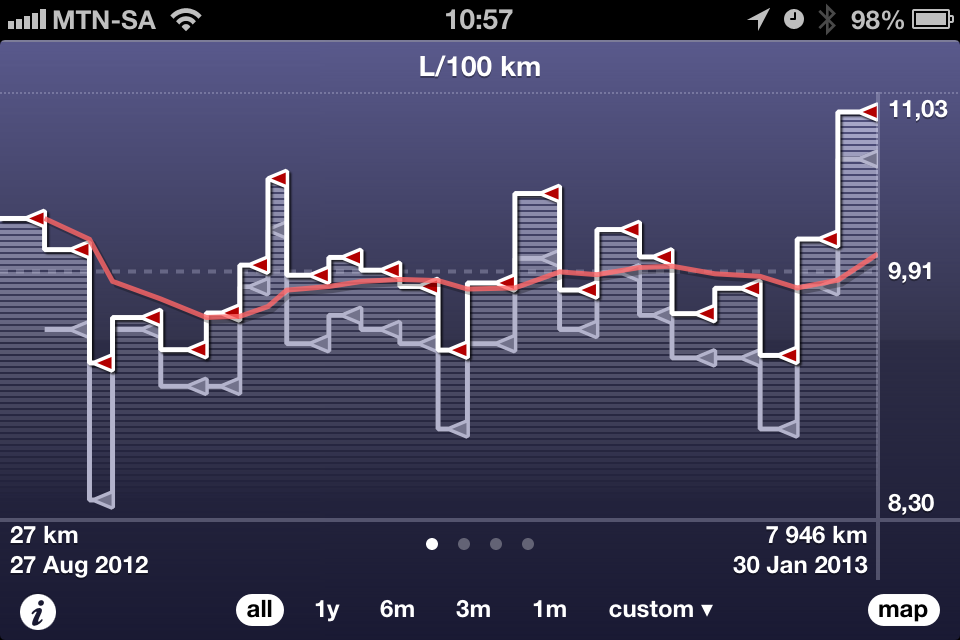
Task: Switch to the 3m time range
Action: pyautogui.click(x=473, y=609)
